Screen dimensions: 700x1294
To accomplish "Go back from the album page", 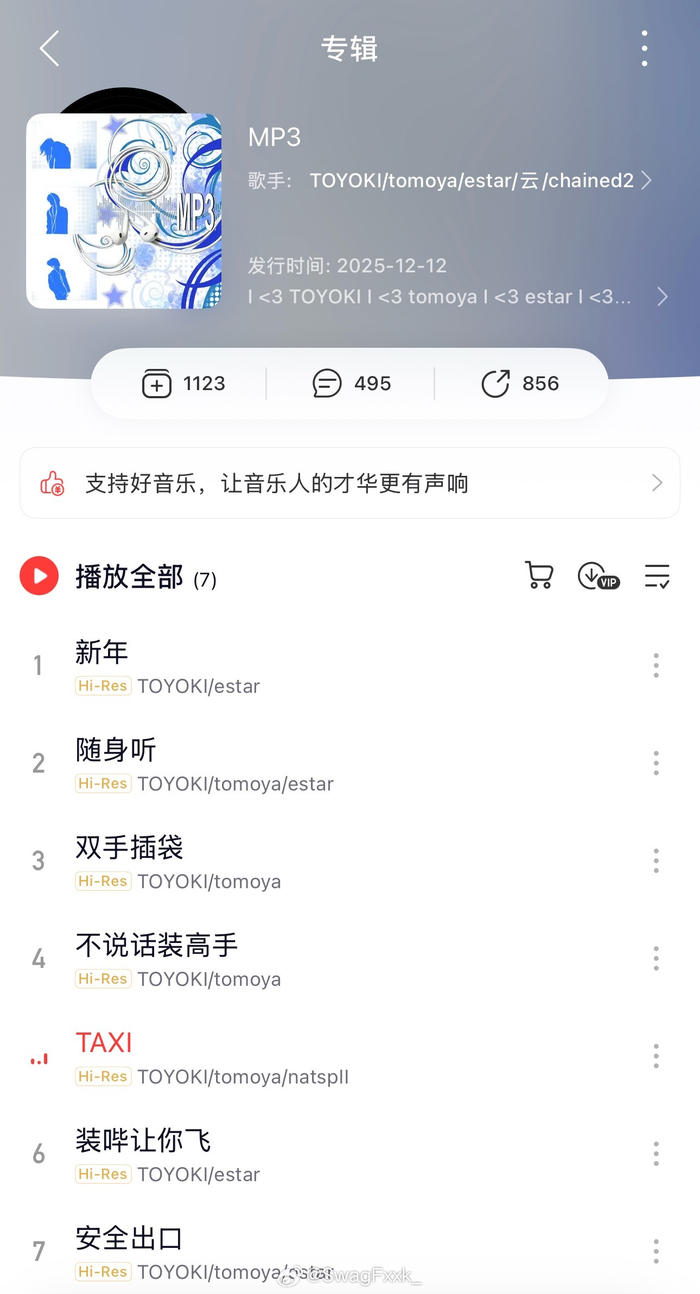I will coord(49,48).
